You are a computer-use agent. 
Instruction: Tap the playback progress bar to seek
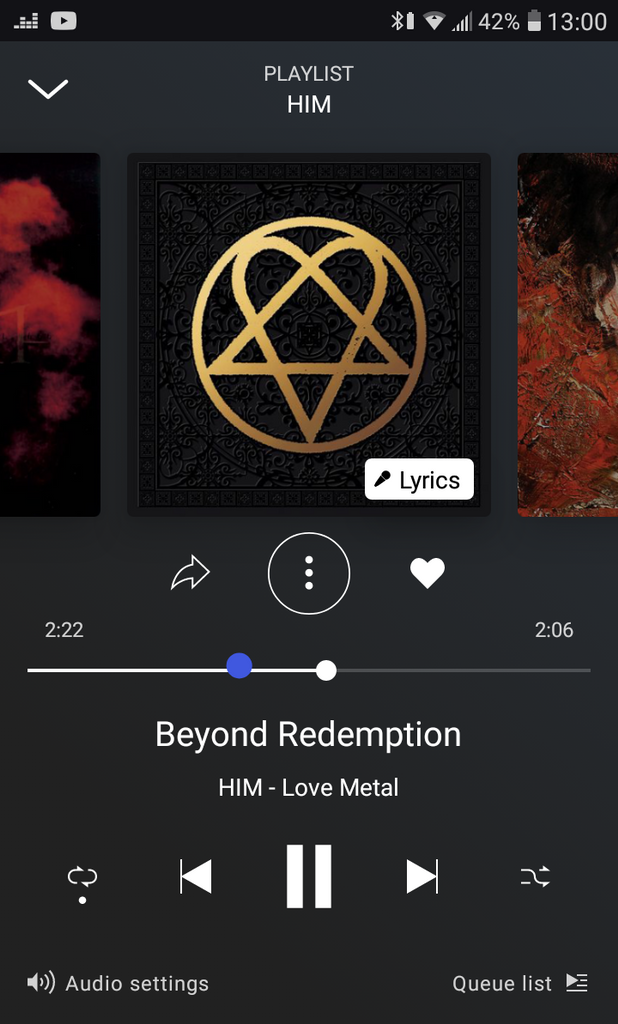click(450, 670)
